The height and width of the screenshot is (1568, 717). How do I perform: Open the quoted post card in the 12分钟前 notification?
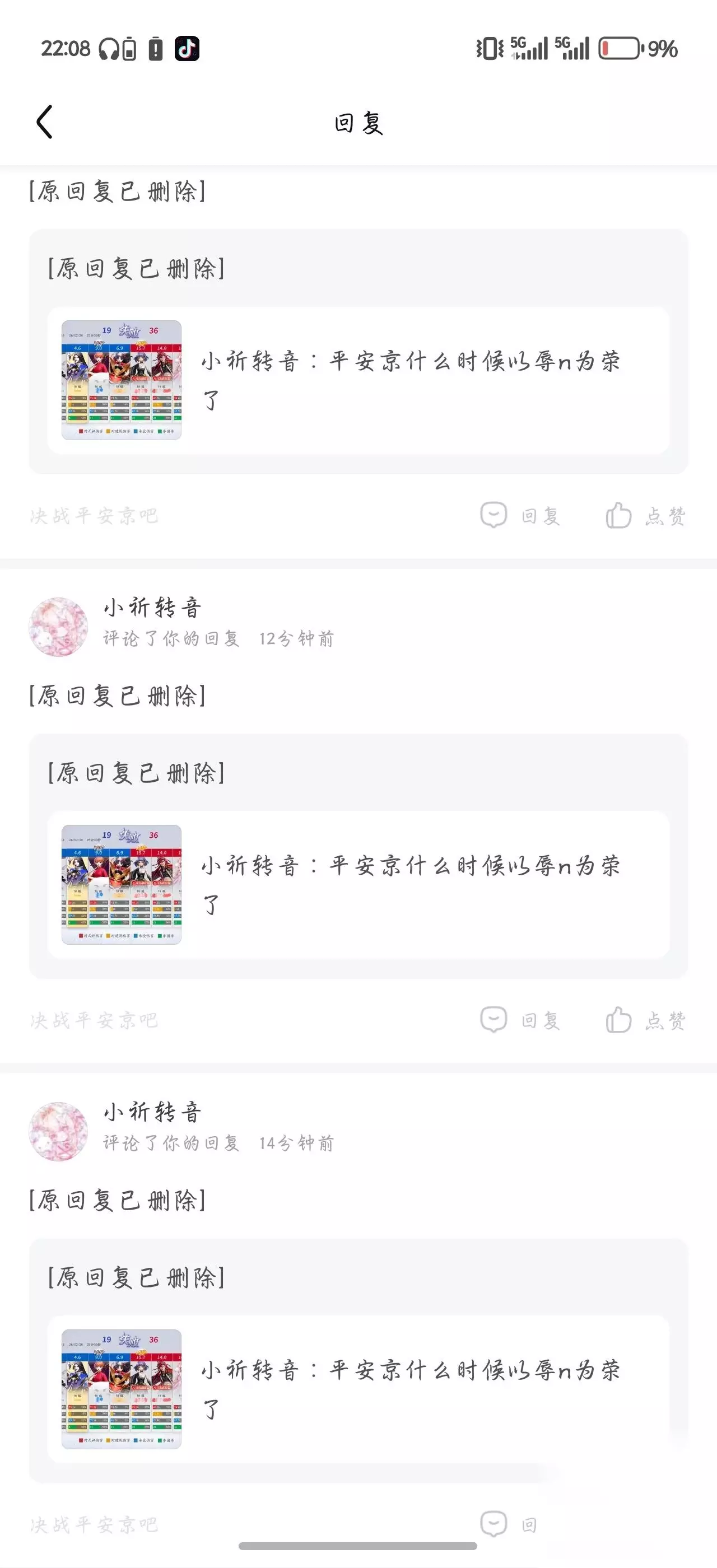(358, 884)
